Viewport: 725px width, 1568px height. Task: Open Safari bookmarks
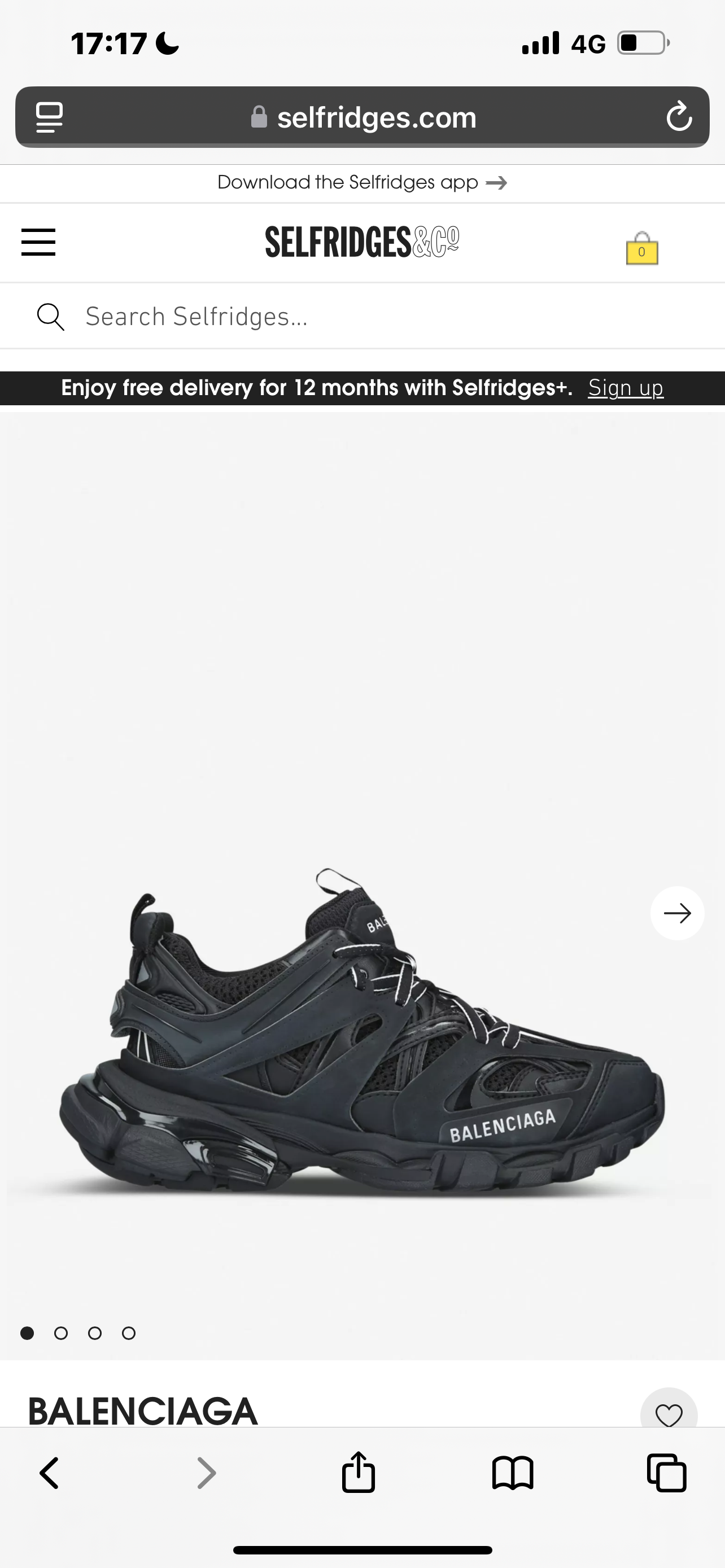coord(513,1473)
